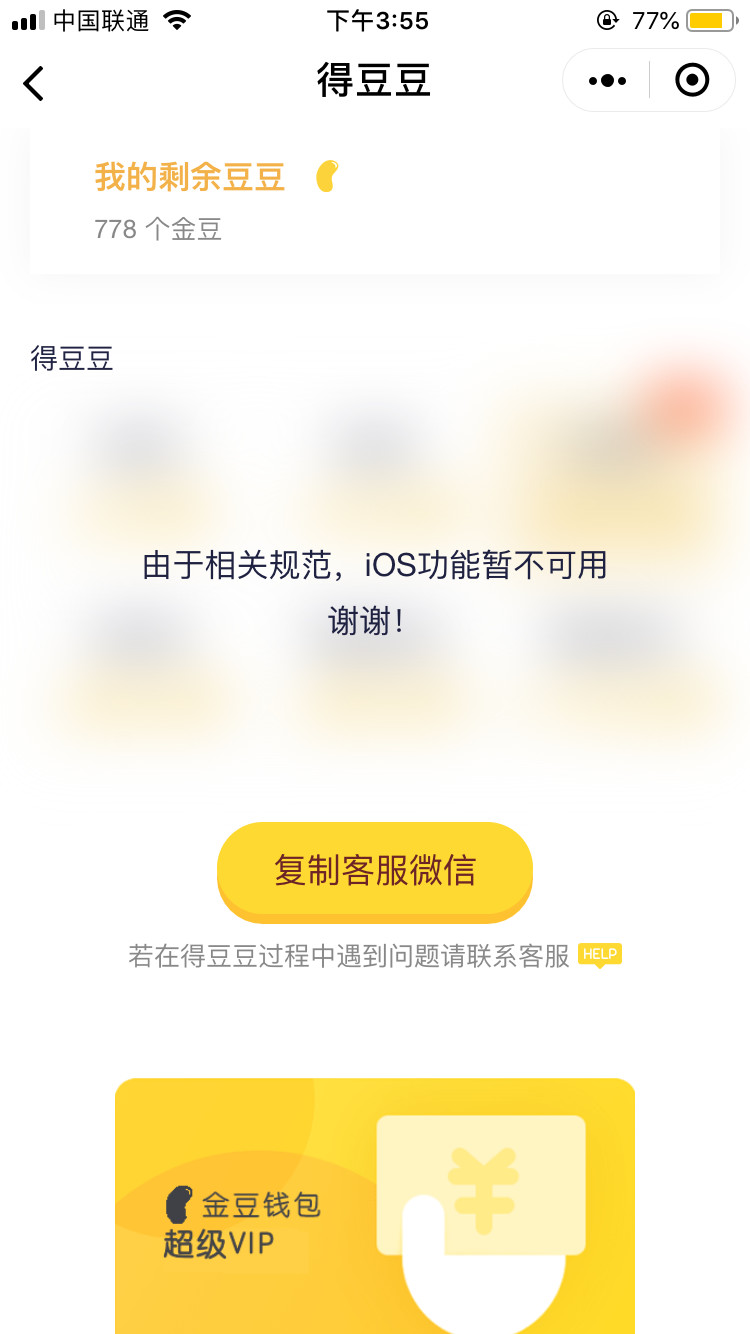750x1334 pixels.
Task: Close the mini program with the circle icon
Action: point(692,81)
